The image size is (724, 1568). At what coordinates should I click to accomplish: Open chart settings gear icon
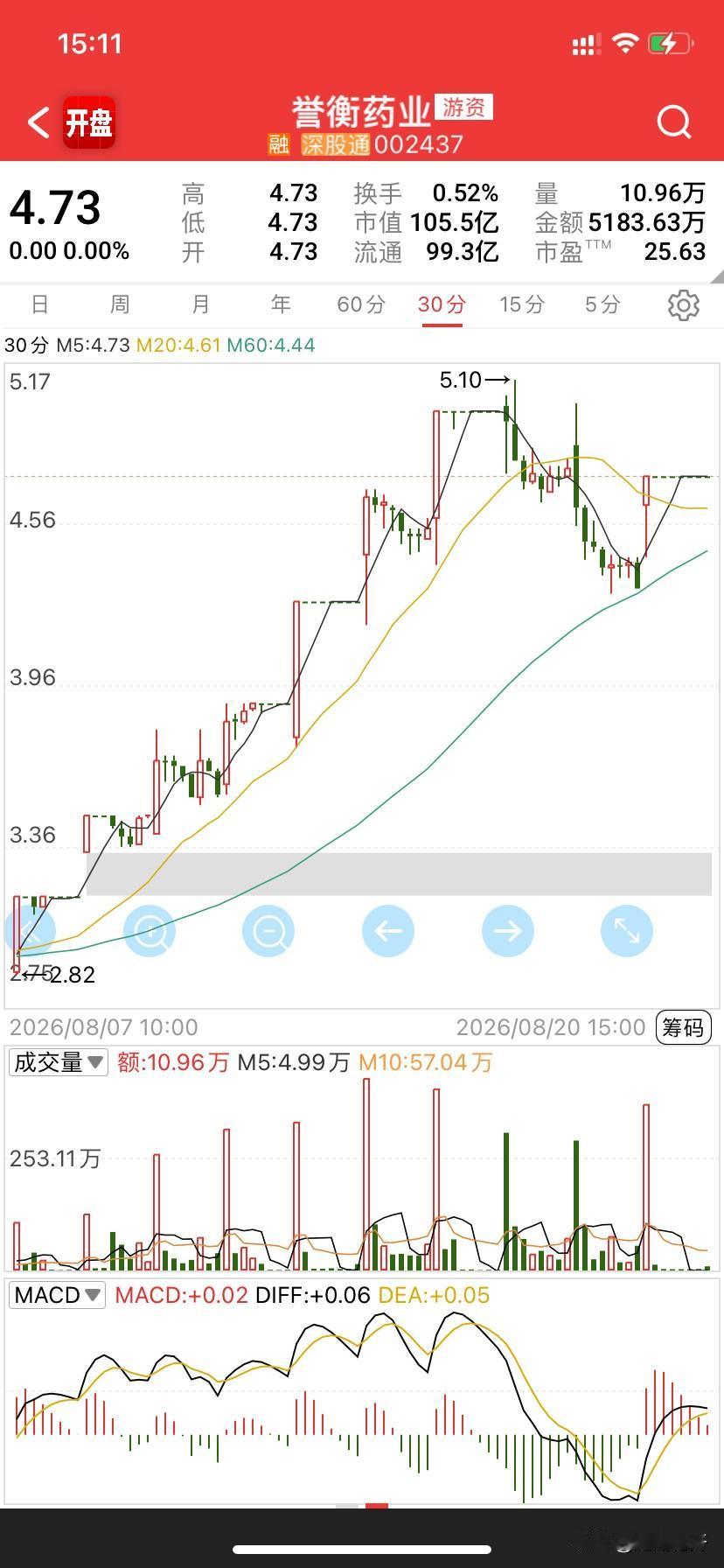click(x=683, y=304)
